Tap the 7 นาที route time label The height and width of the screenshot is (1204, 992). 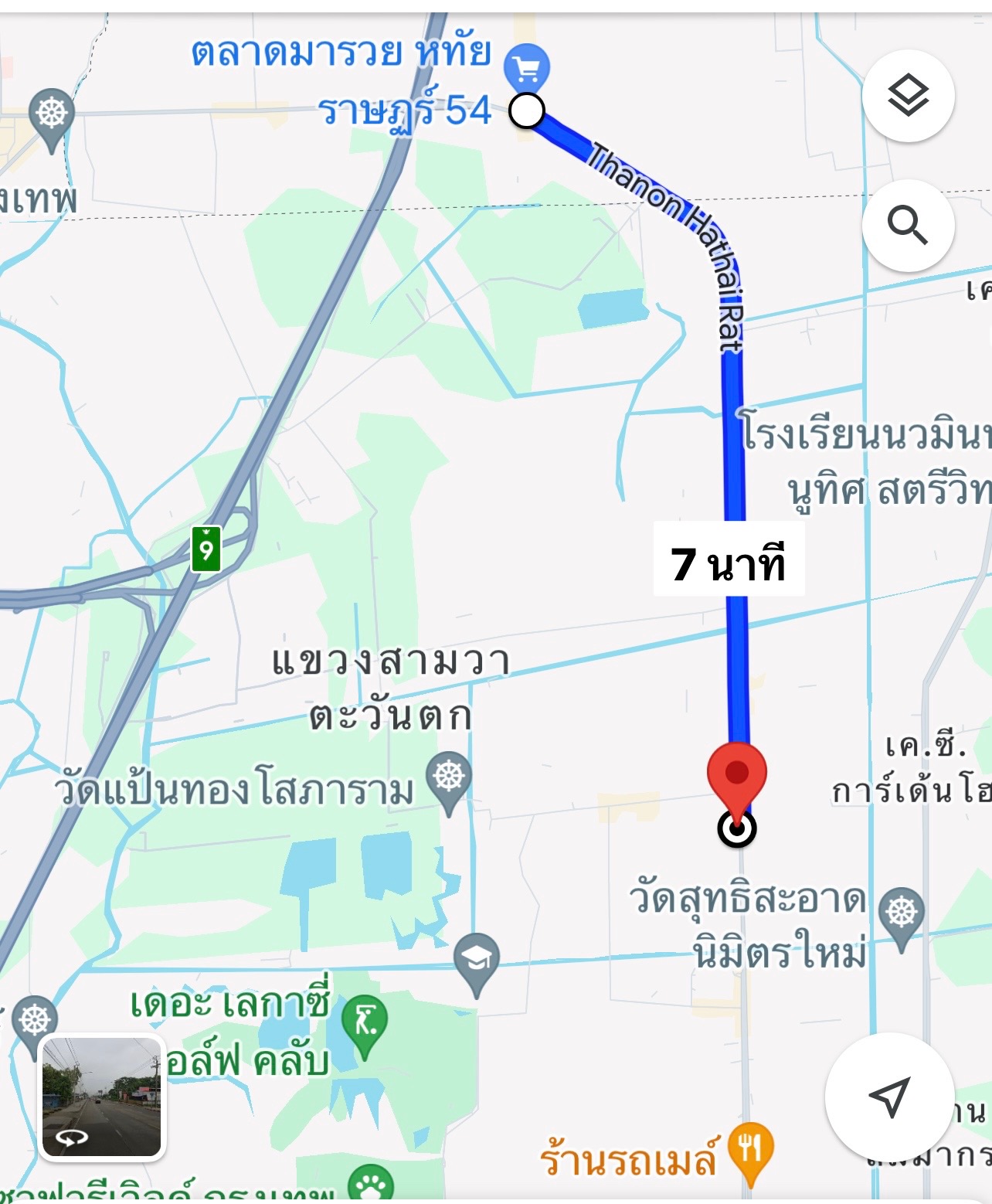coord(729,563)
